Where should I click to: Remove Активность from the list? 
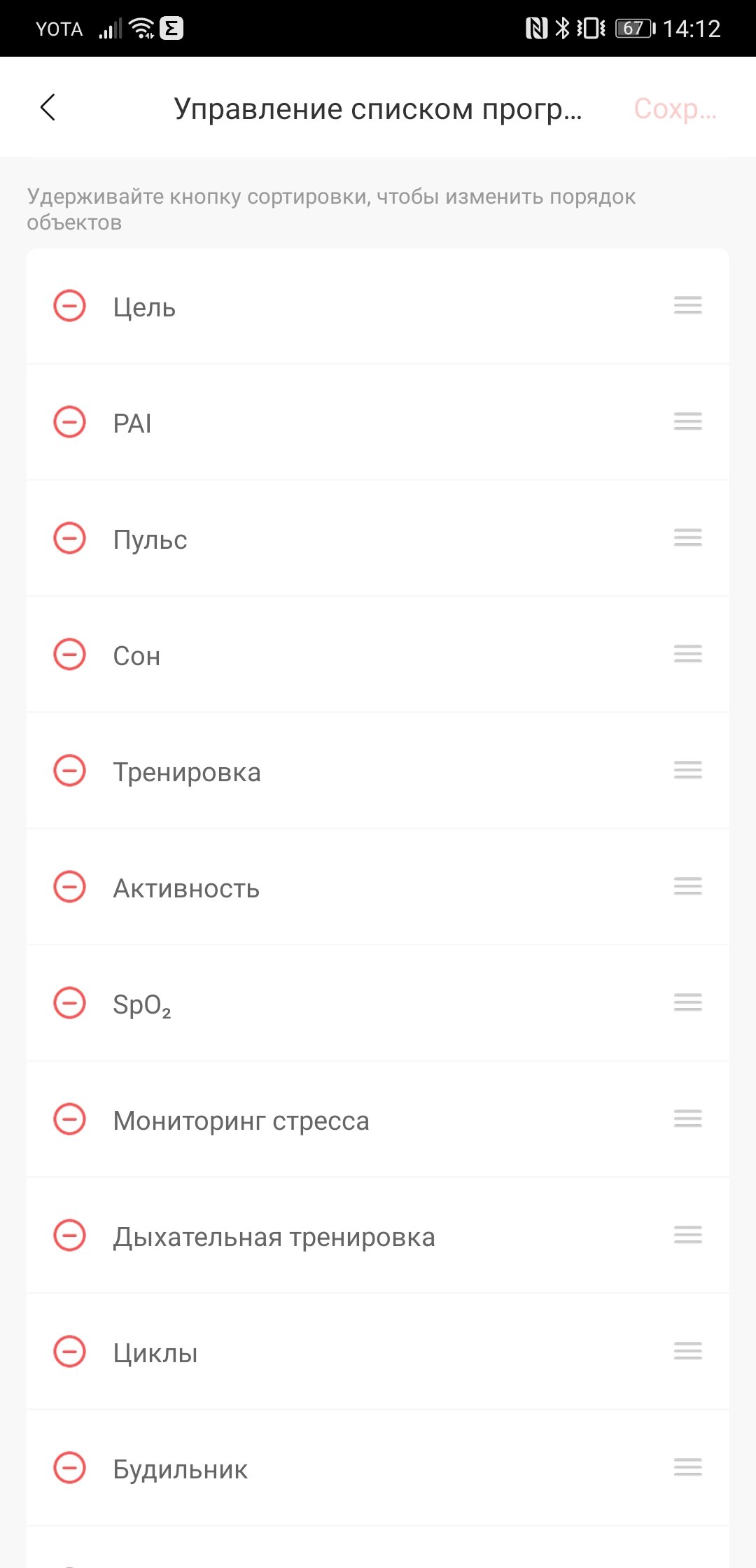click(70, 887)
